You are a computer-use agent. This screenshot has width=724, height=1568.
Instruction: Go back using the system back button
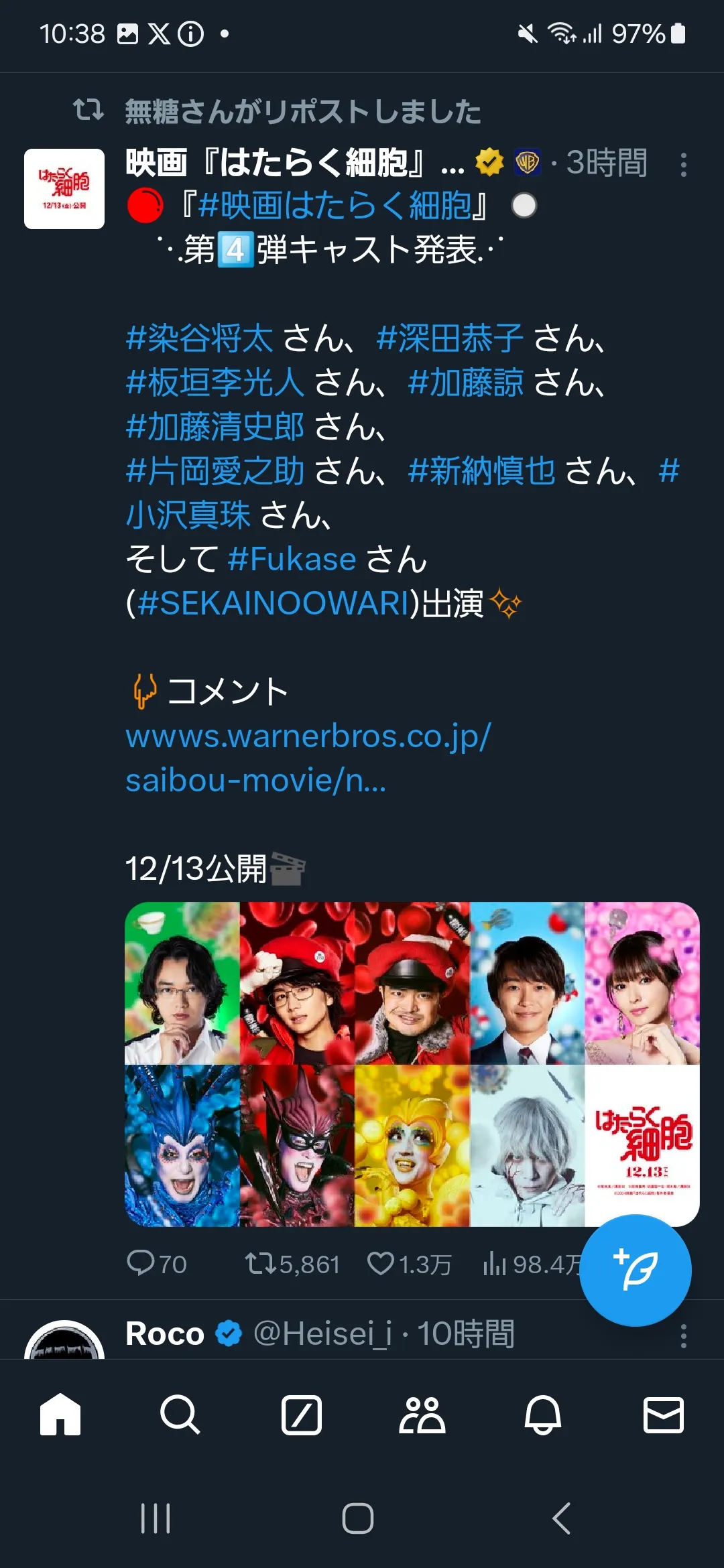click(562, 1518)
